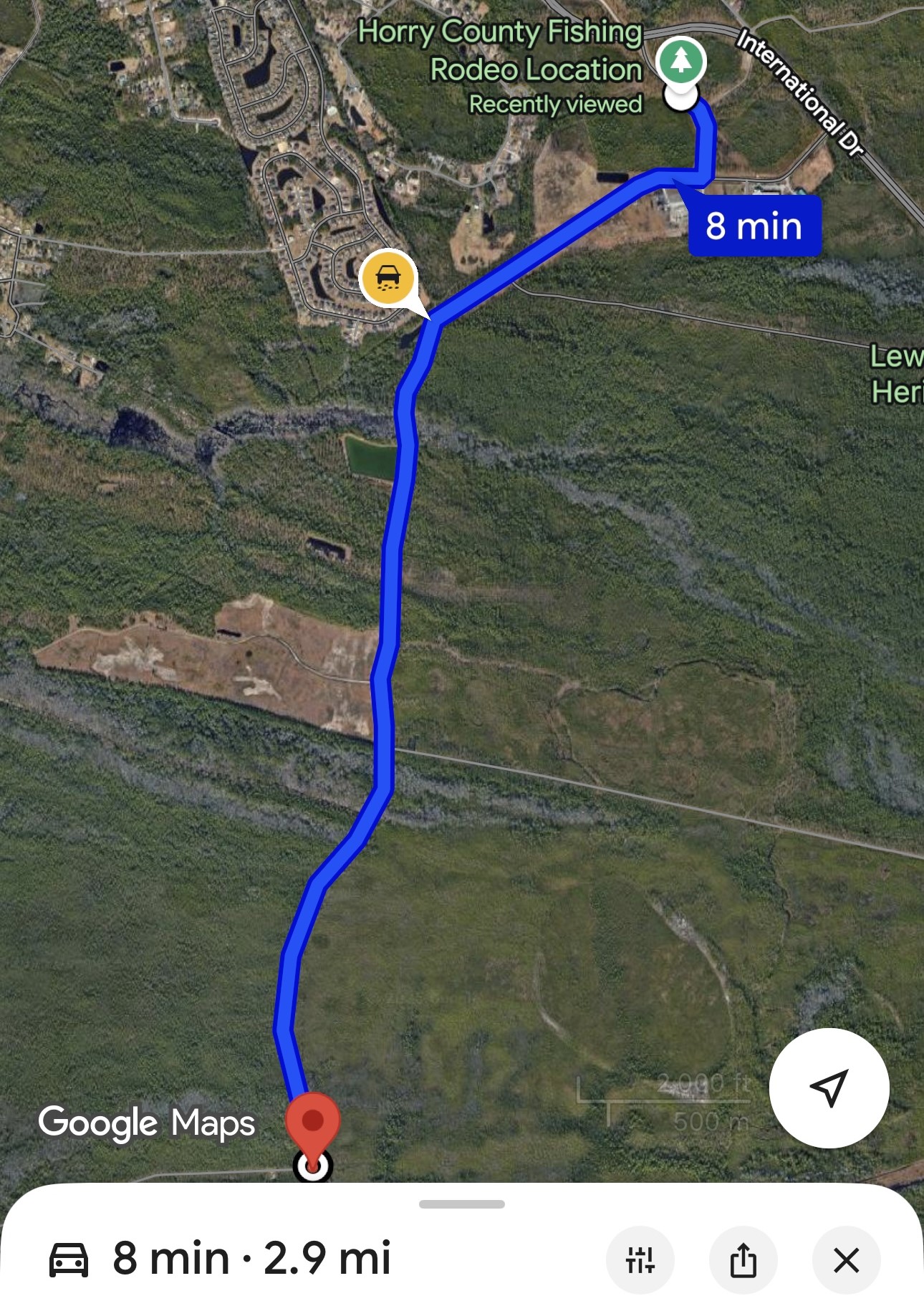Tap the road hazard marker on route

(x=388, y=277)
